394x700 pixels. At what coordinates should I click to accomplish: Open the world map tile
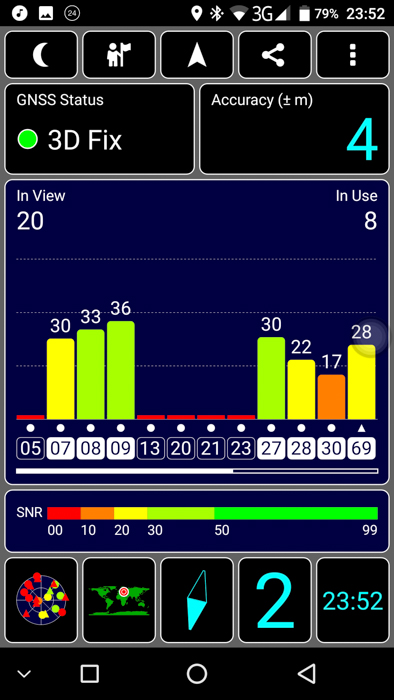(119, 600)
